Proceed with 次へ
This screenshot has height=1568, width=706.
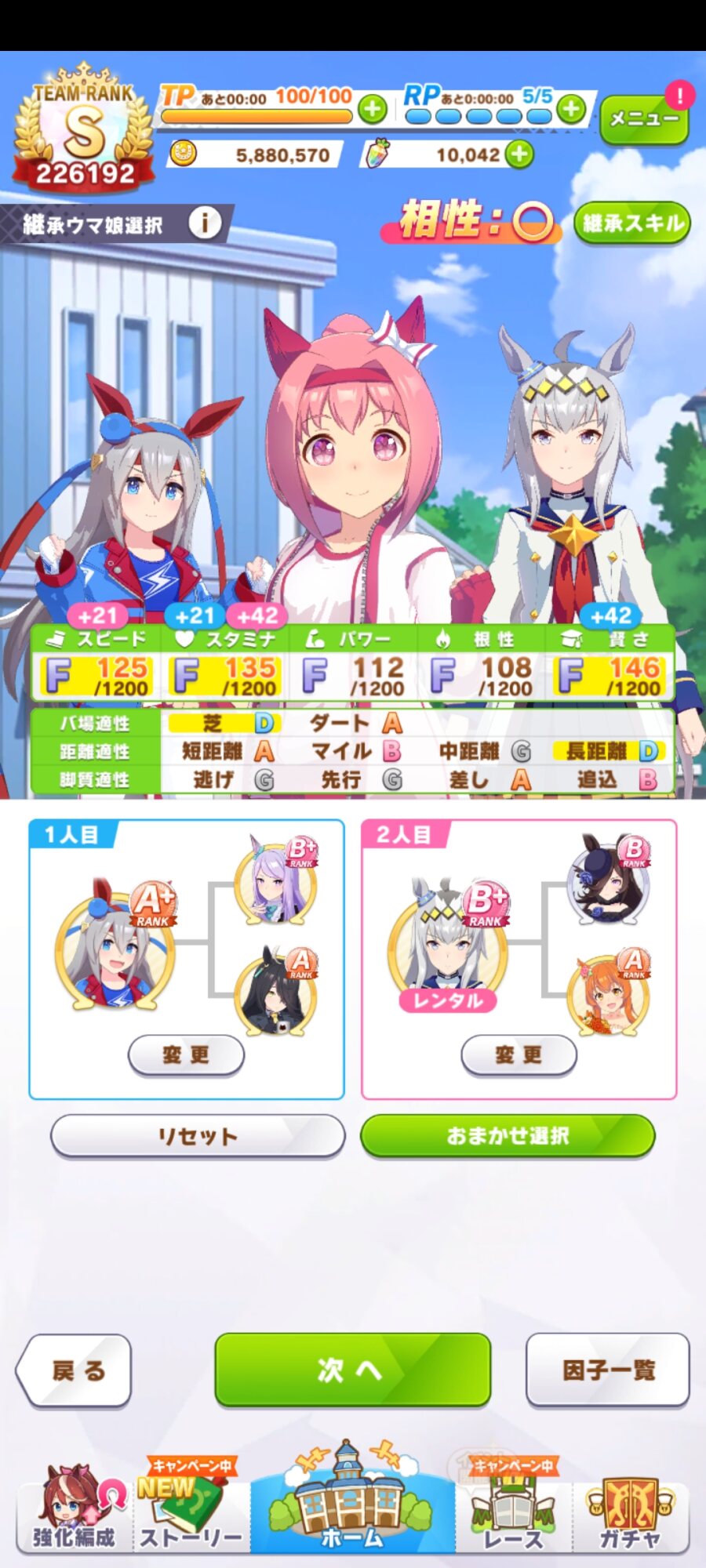(x=352, y=1370)
